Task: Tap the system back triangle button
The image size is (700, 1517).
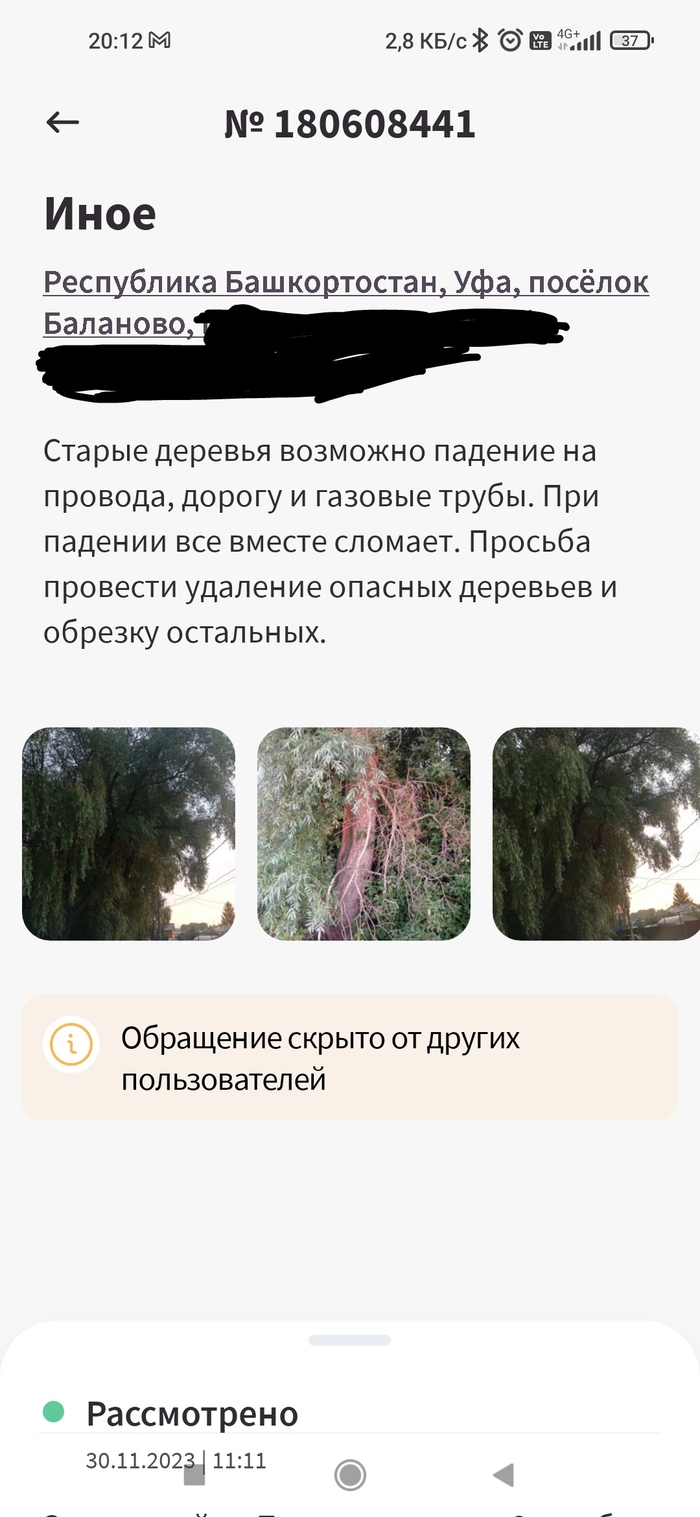Action: point(504,1474)
